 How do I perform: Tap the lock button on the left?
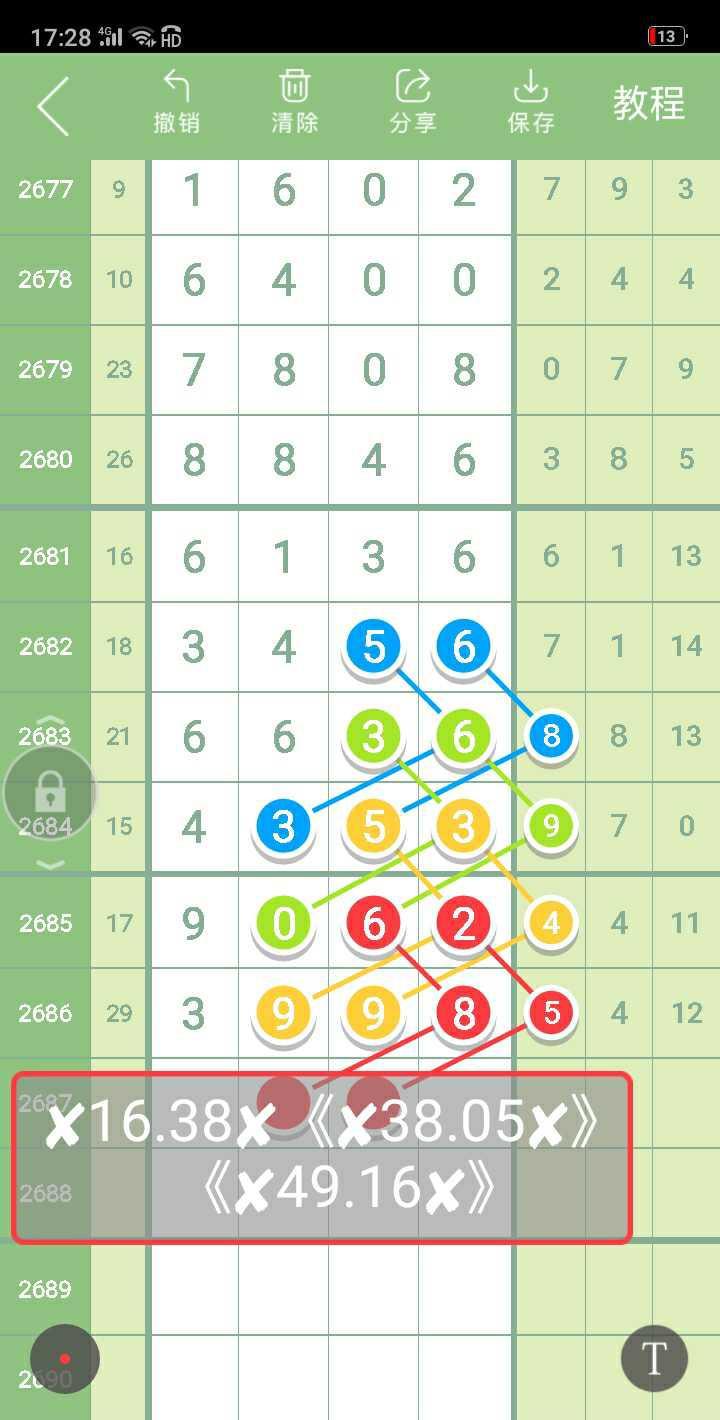50,793
